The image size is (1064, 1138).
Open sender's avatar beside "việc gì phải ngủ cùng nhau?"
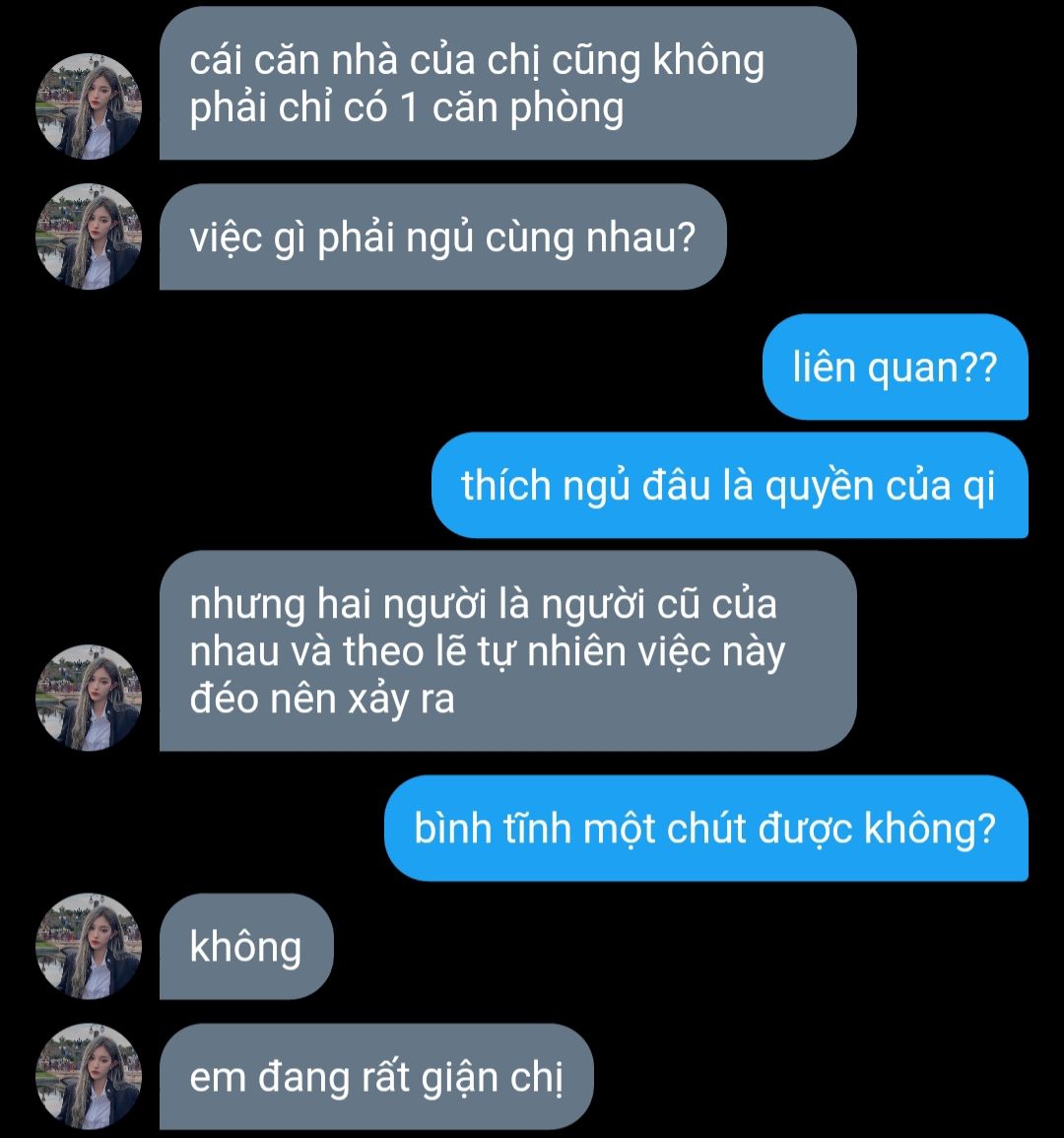point(89,236)
